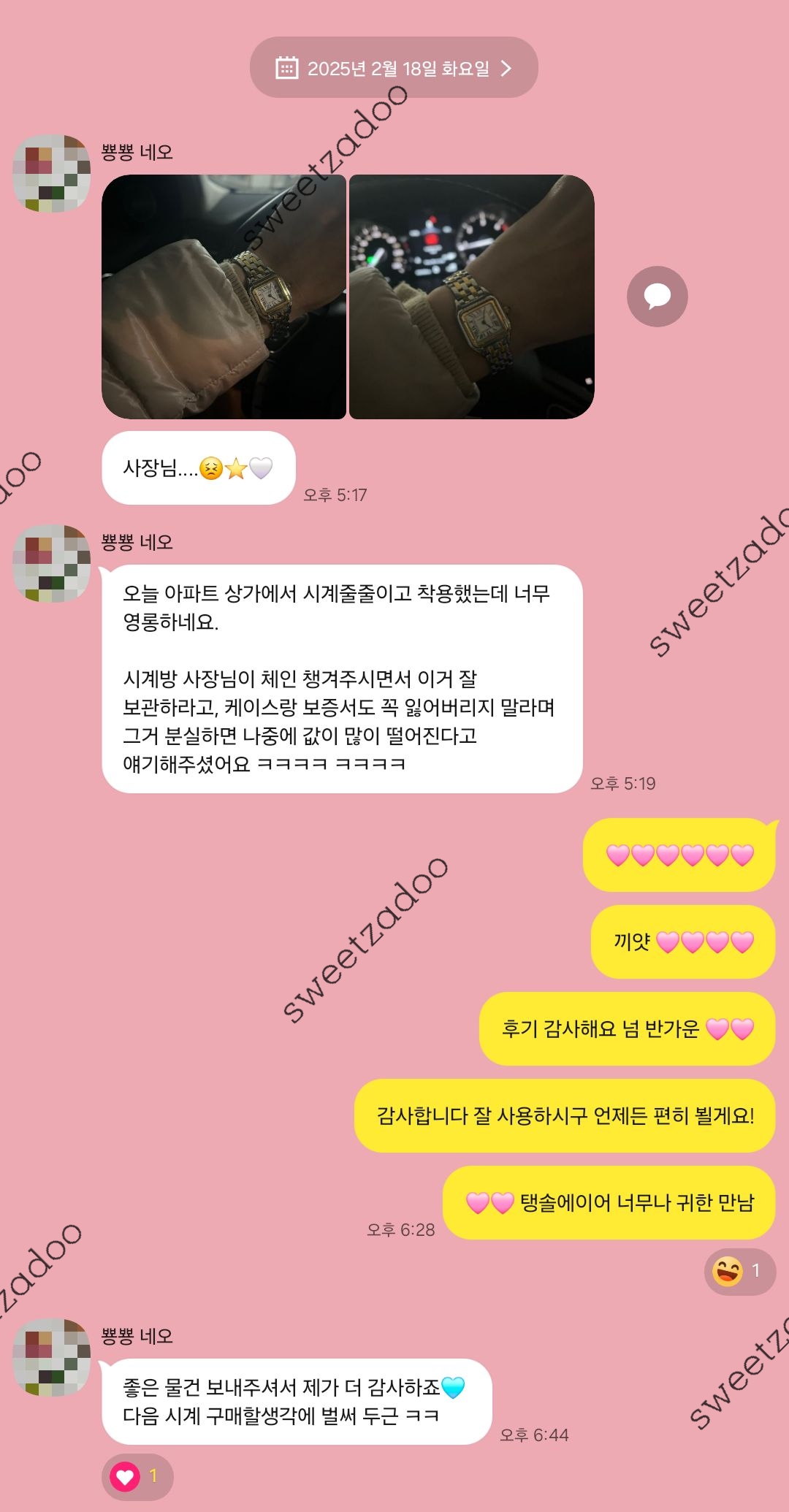Tap the laughing emoji reaction under 탱솔에이어 message

tap(739, 1272)
